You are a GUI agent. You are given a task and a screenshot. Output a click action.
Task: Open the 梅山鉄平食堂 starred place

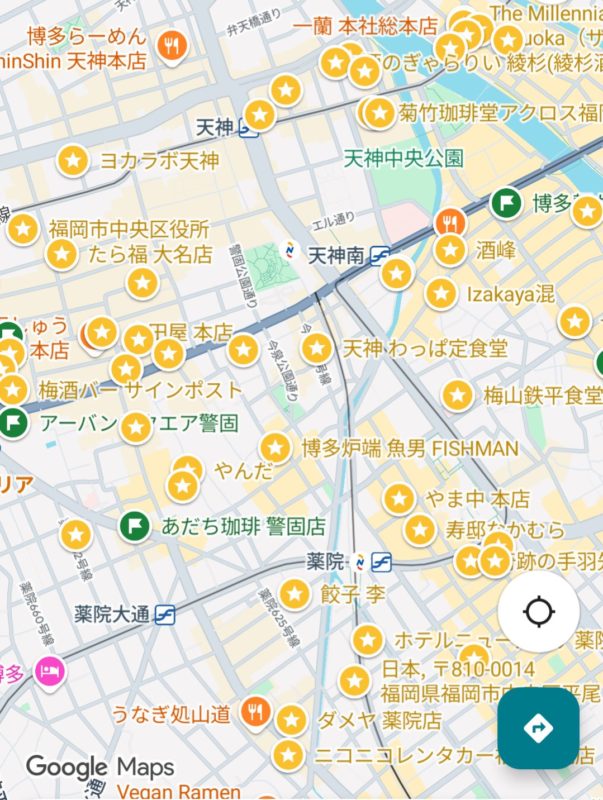click(458, 396)
